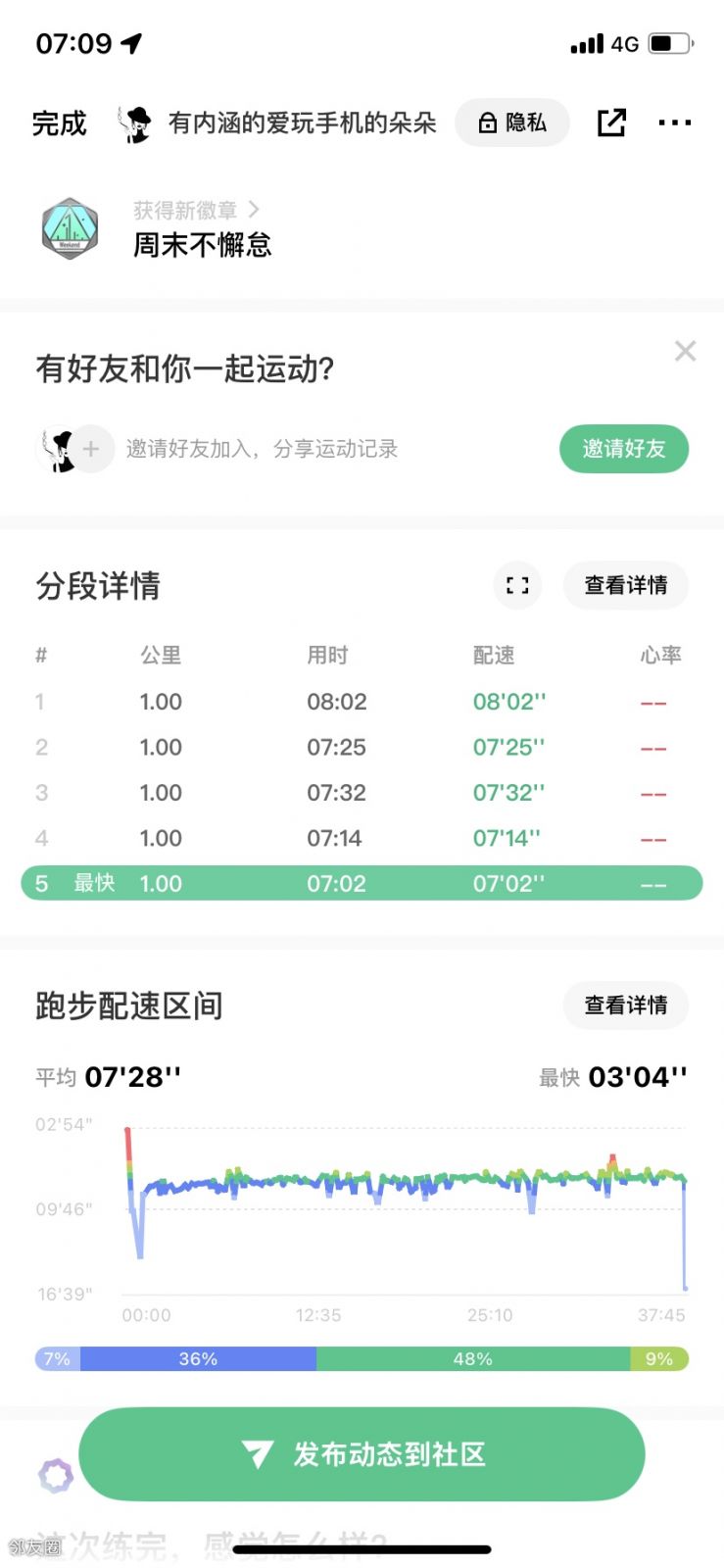Tap 完成 to finish viewing the record

(60, 123)
